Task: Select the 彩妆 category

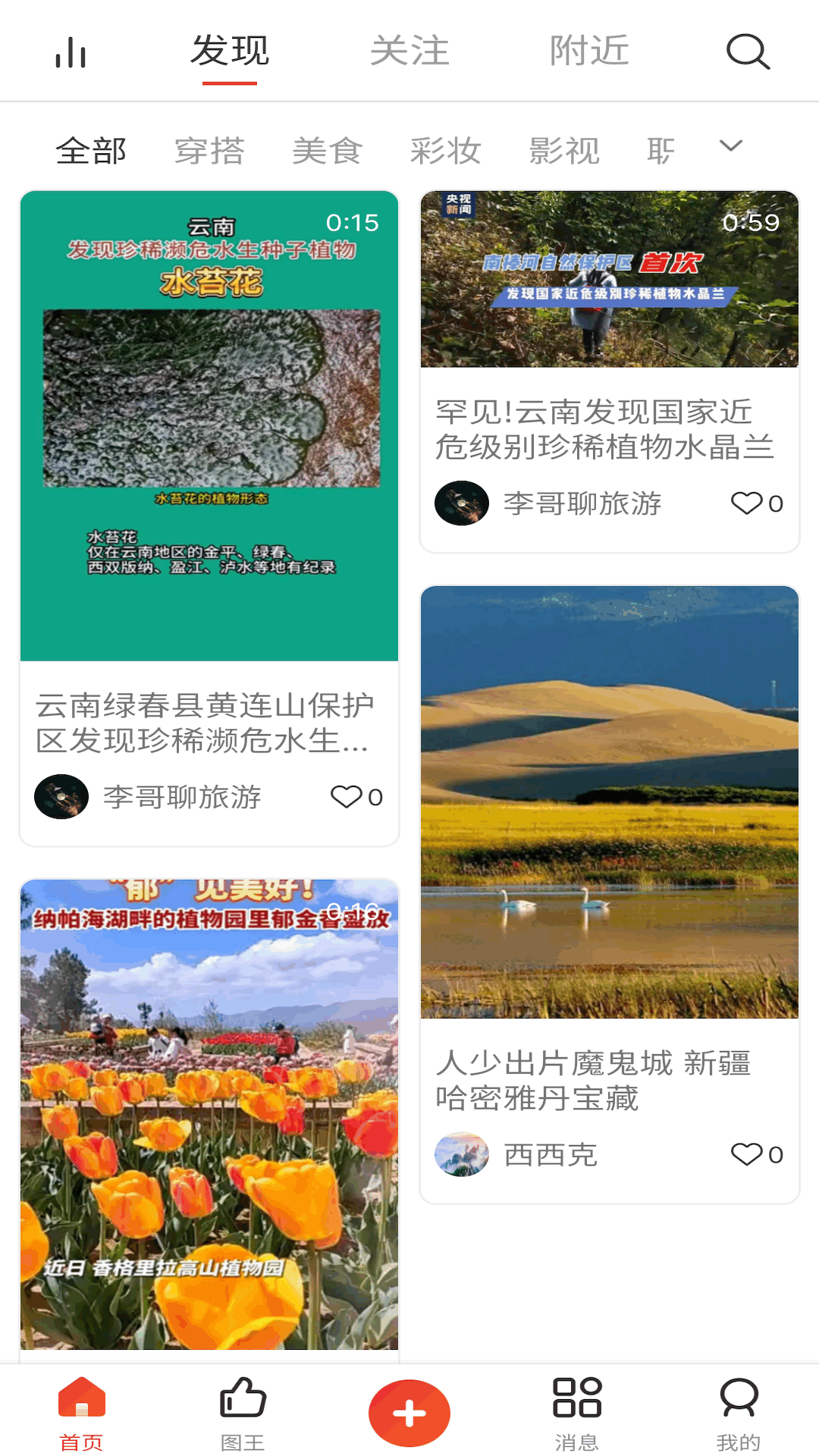Action: click(446, 150)
